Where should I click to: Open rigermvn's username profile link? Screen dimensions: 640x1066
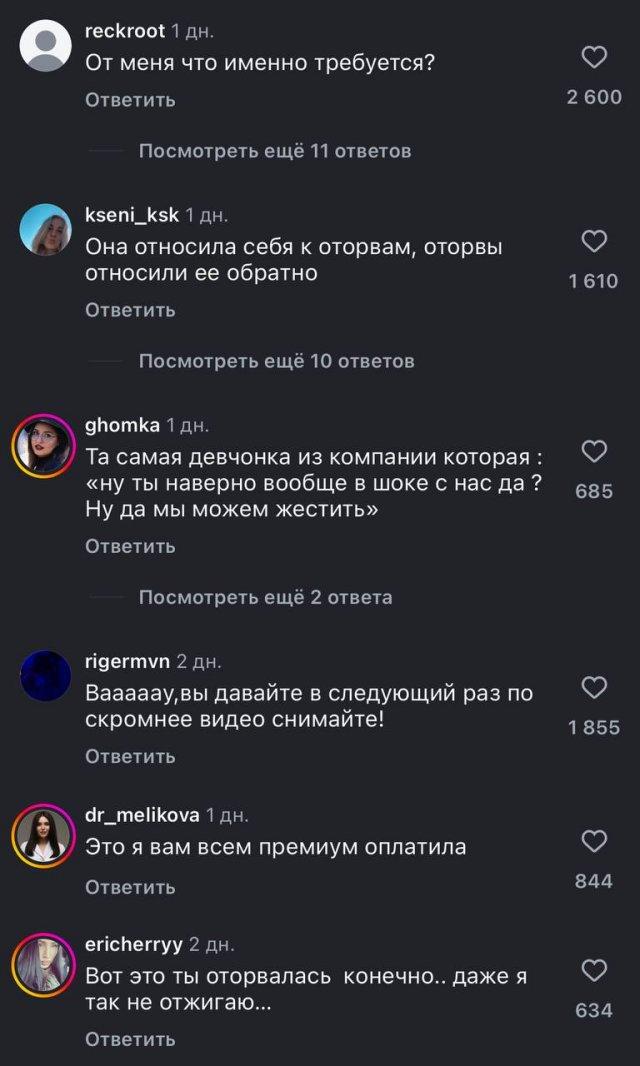point(127,661)
